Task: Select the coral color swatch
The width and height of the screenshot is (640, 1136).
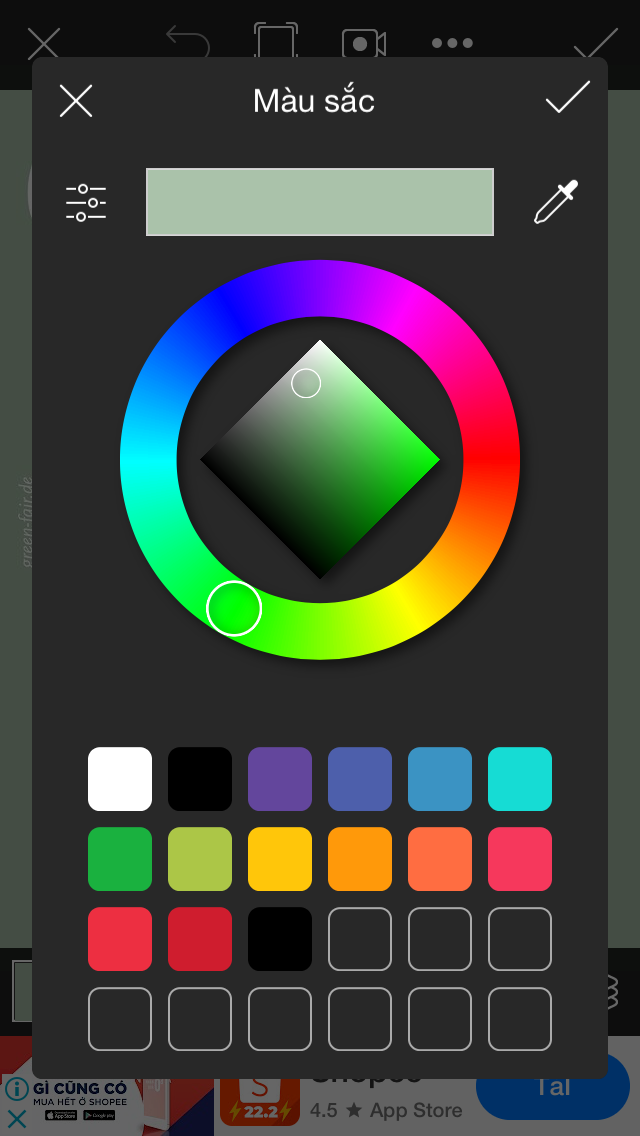Action: [440, 859]
